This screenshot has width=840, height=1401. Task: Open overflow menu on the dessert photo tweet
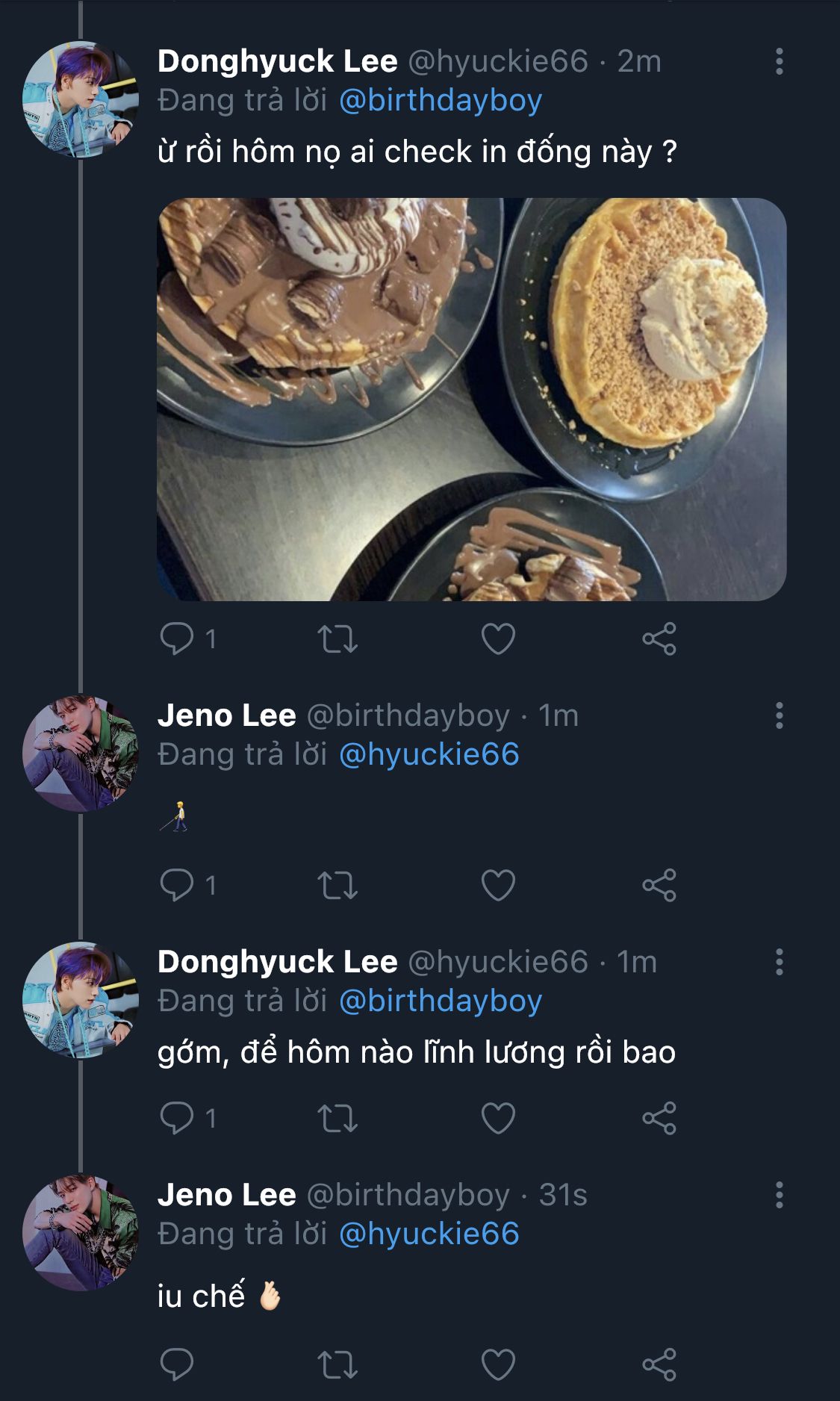[x=779, y=61]
